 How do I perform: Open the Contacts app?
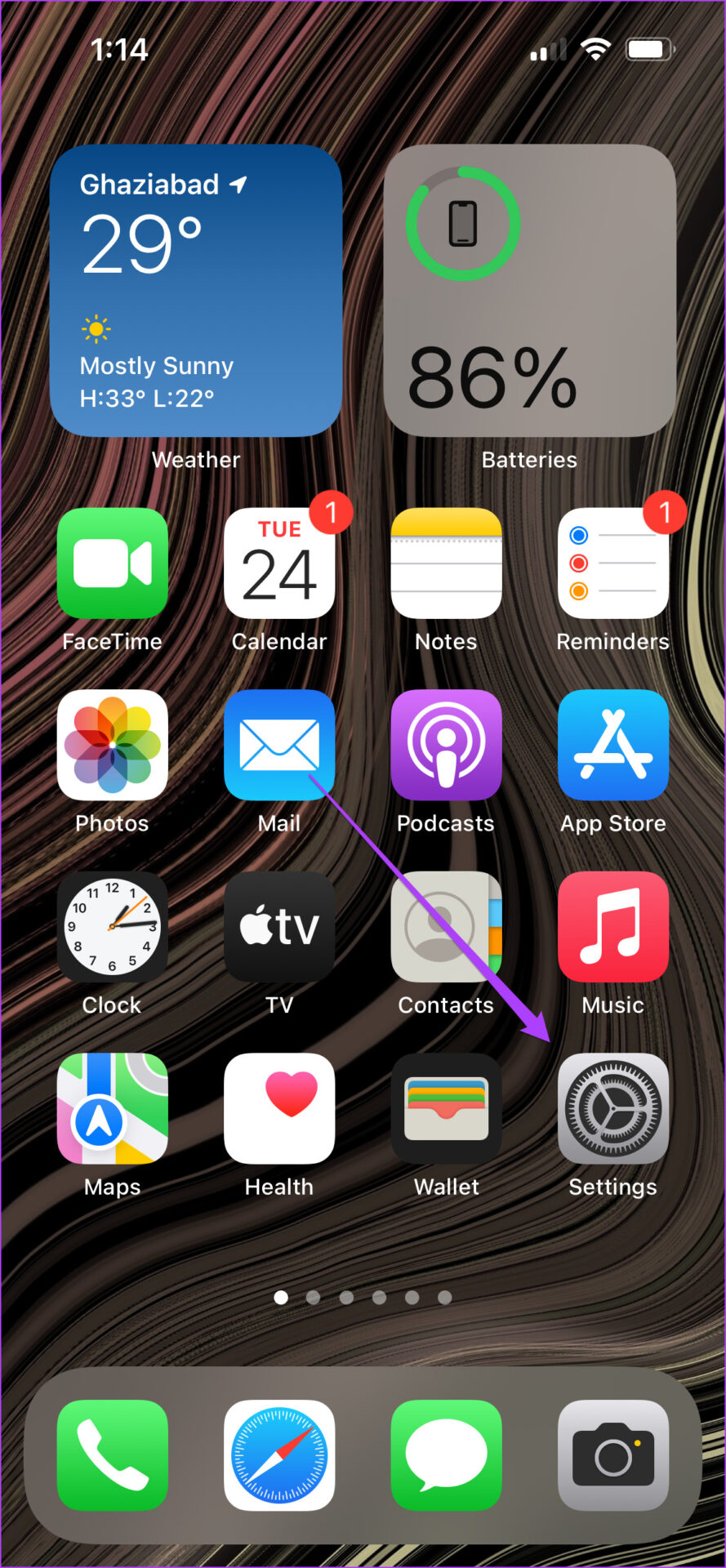tap(446, 927)
